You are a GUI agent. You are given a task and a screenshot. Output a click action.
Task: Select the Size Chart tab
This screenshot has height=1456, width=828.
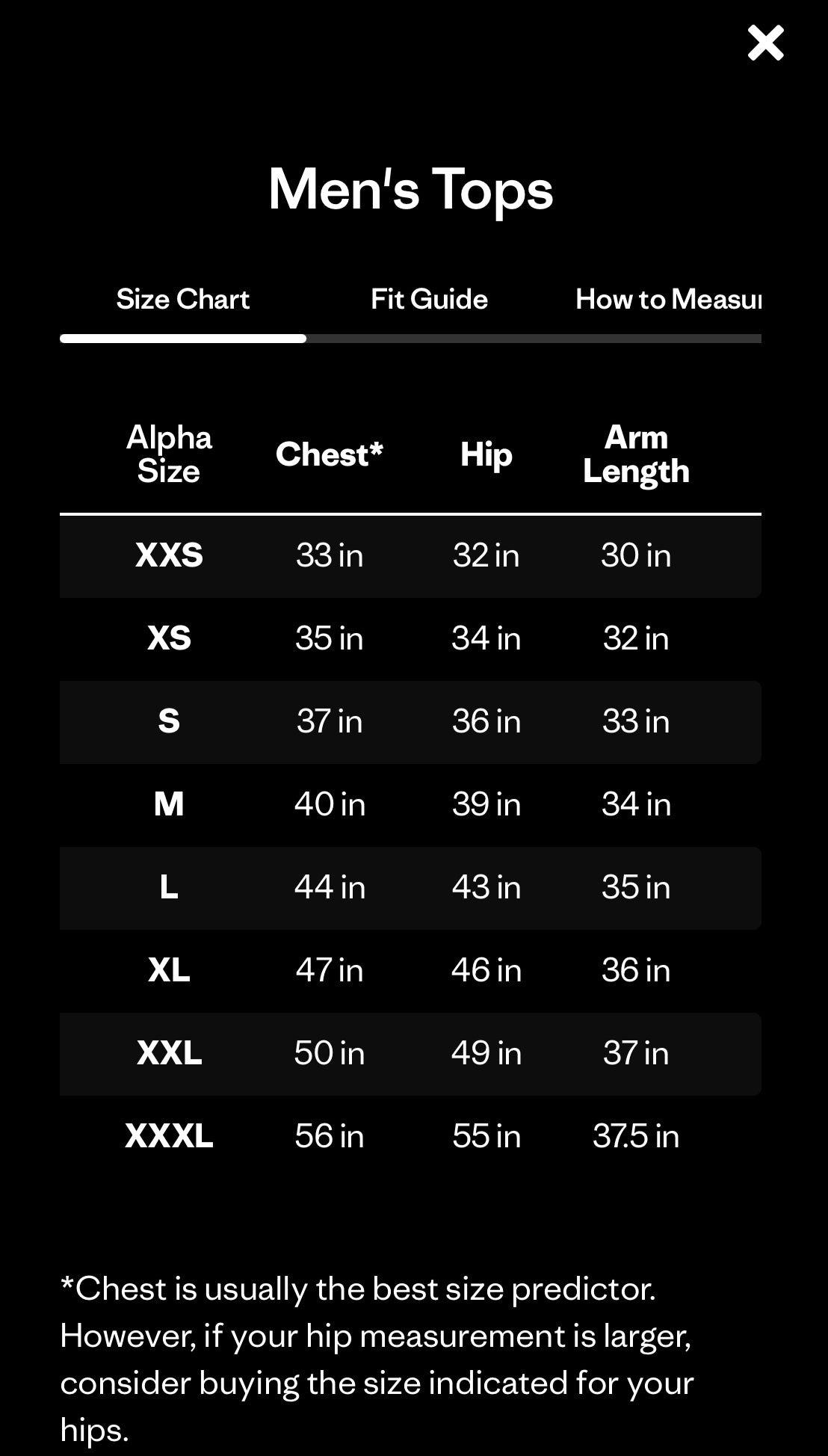(183, 300)
